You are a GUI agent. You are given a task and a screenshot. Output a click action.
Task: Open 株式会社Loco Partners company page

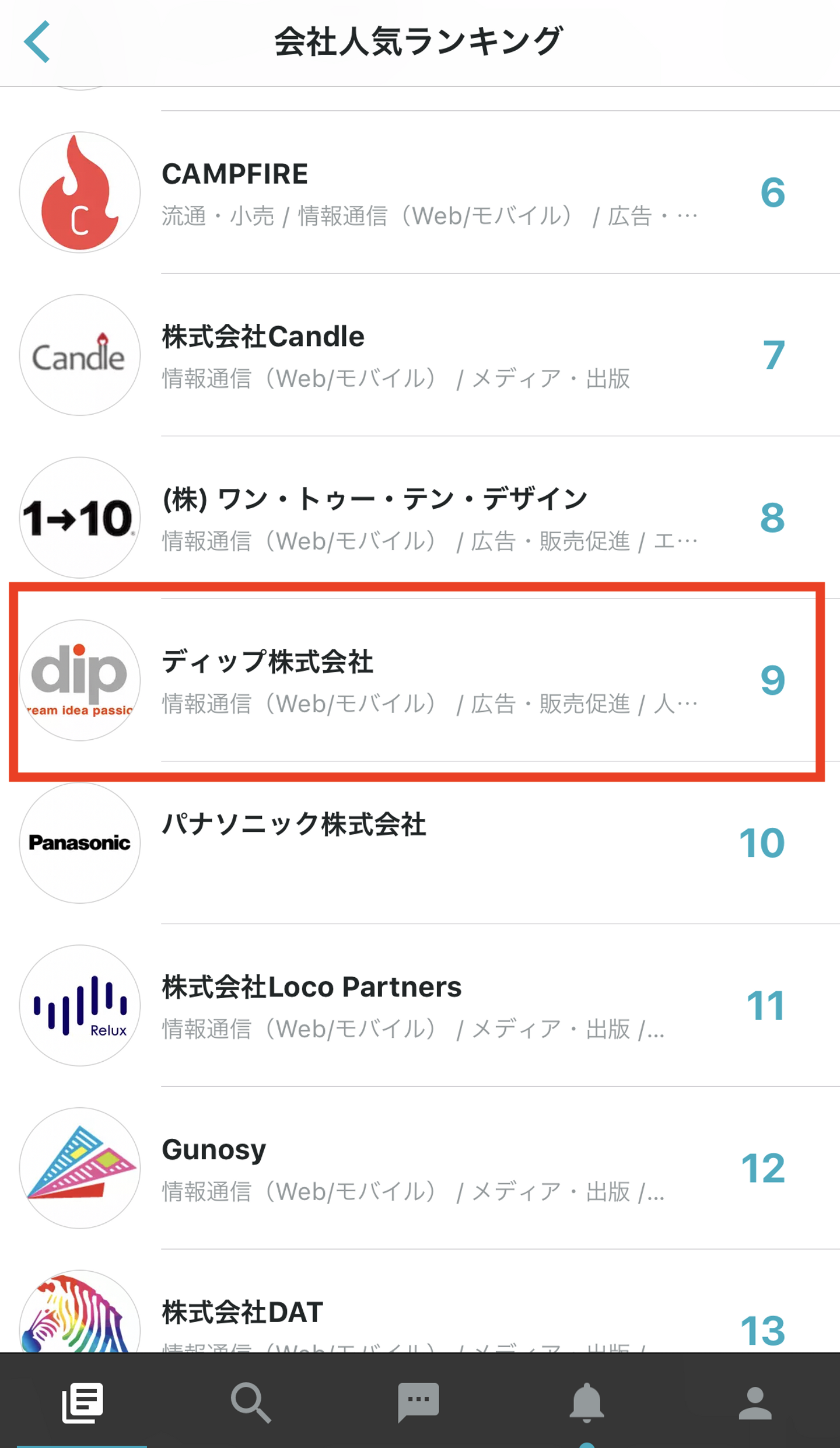420,1006
